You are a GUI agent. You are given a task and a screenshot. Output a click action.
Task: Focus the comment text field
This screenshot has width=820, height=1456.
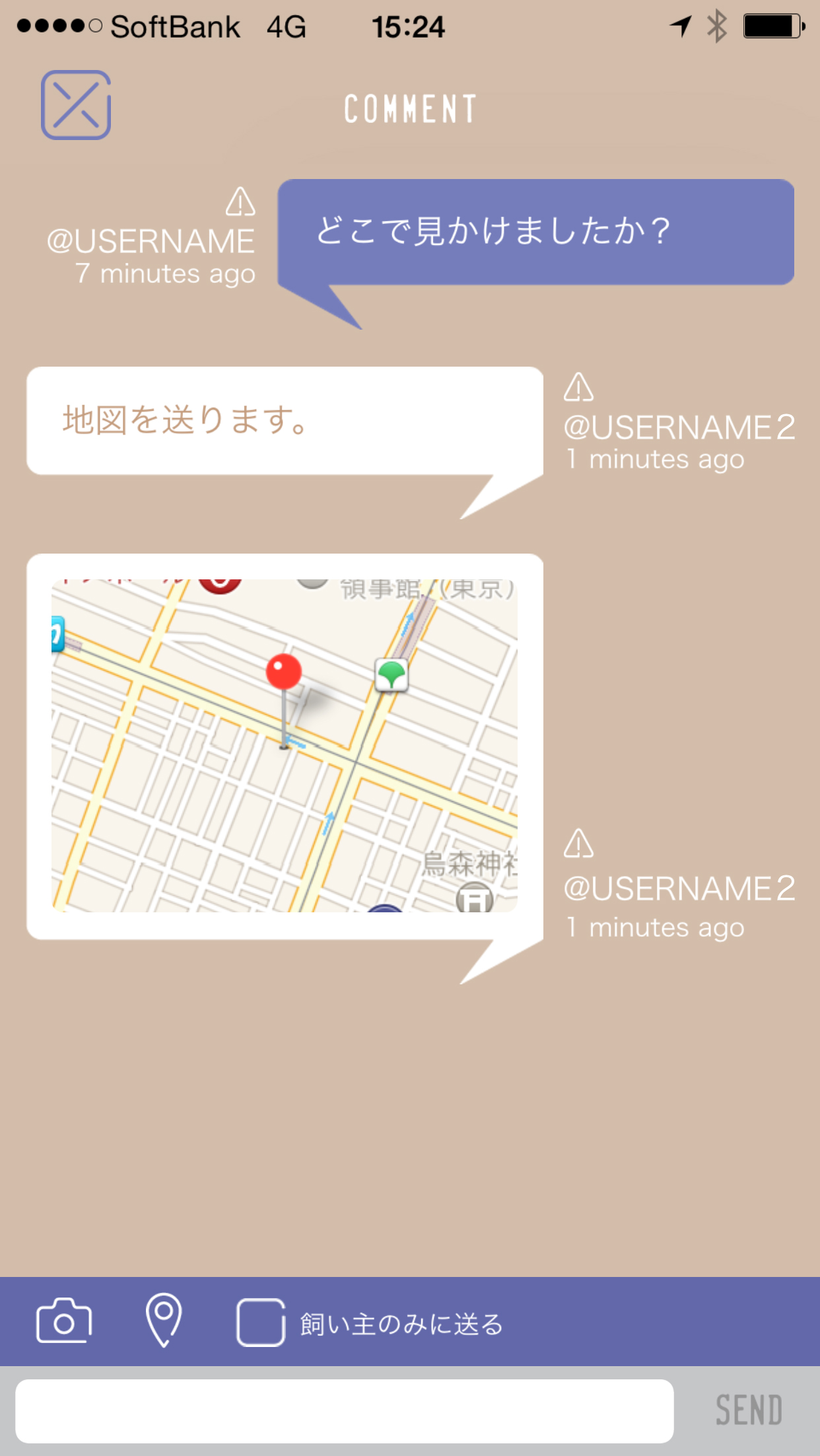pyautogui.click(x=345, y=1411)
